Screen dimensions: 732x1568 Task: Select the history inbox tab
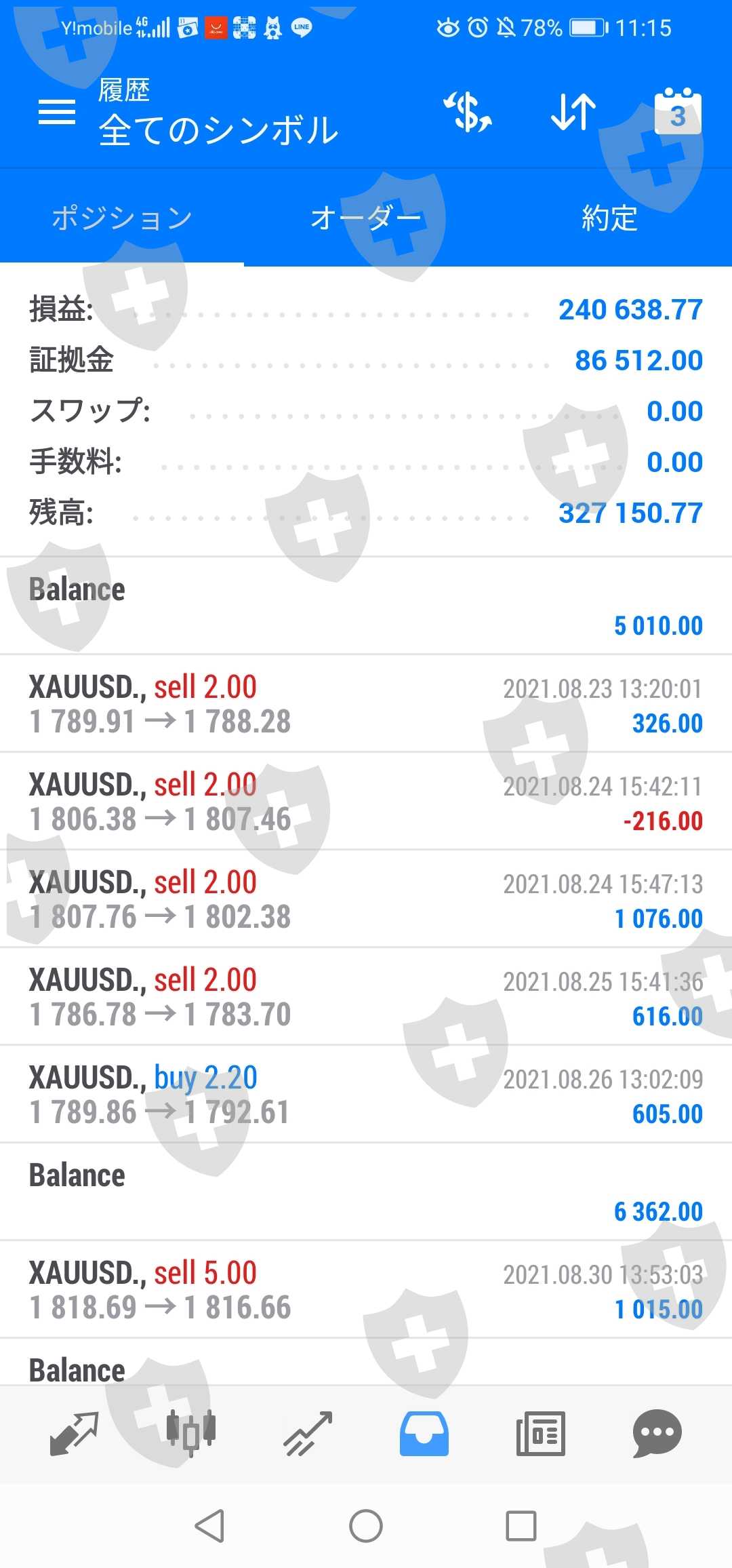[424, 1433]
